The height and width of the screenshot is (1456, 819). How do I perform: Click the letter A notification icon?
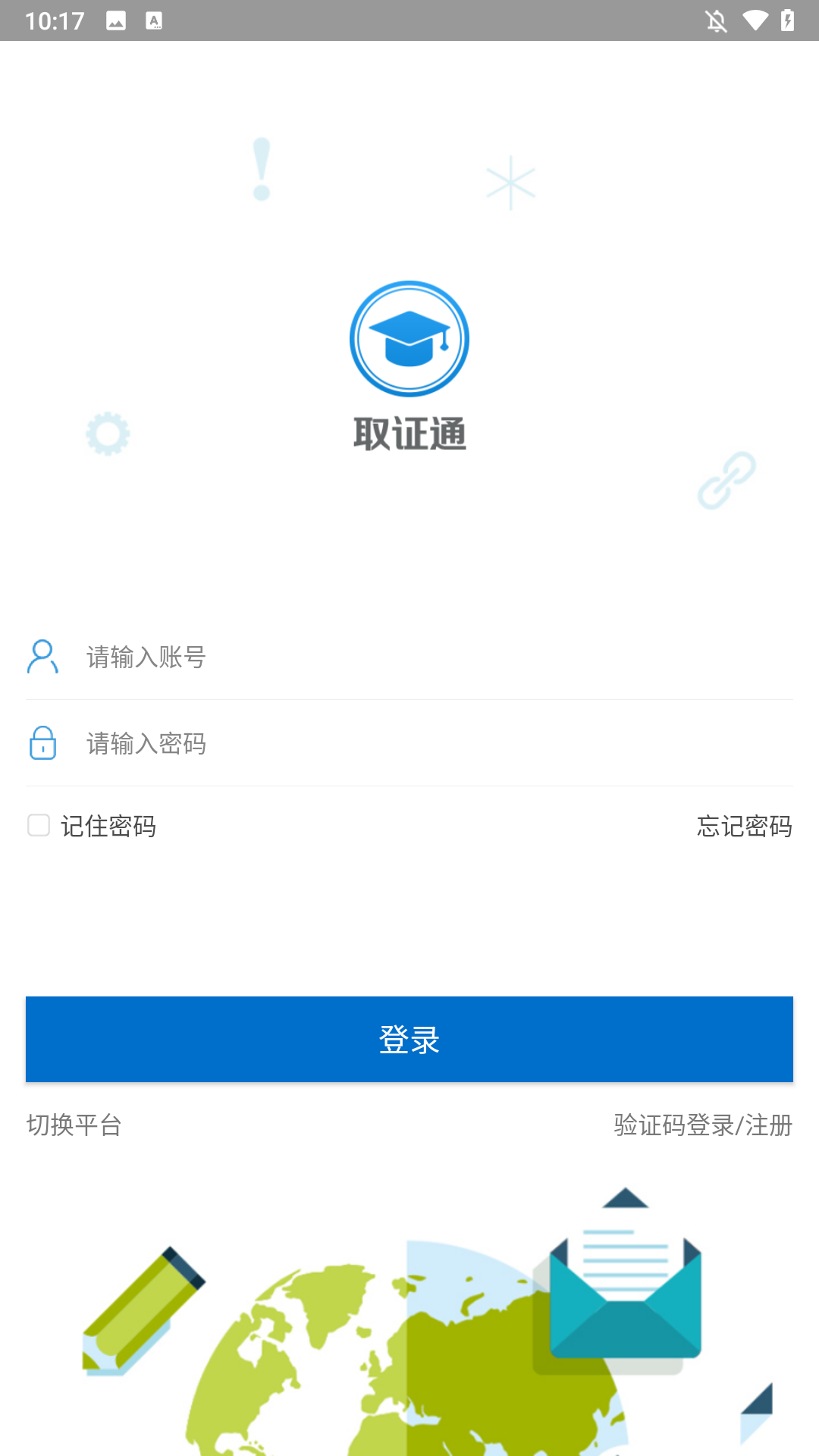click(x=155, y=20)
